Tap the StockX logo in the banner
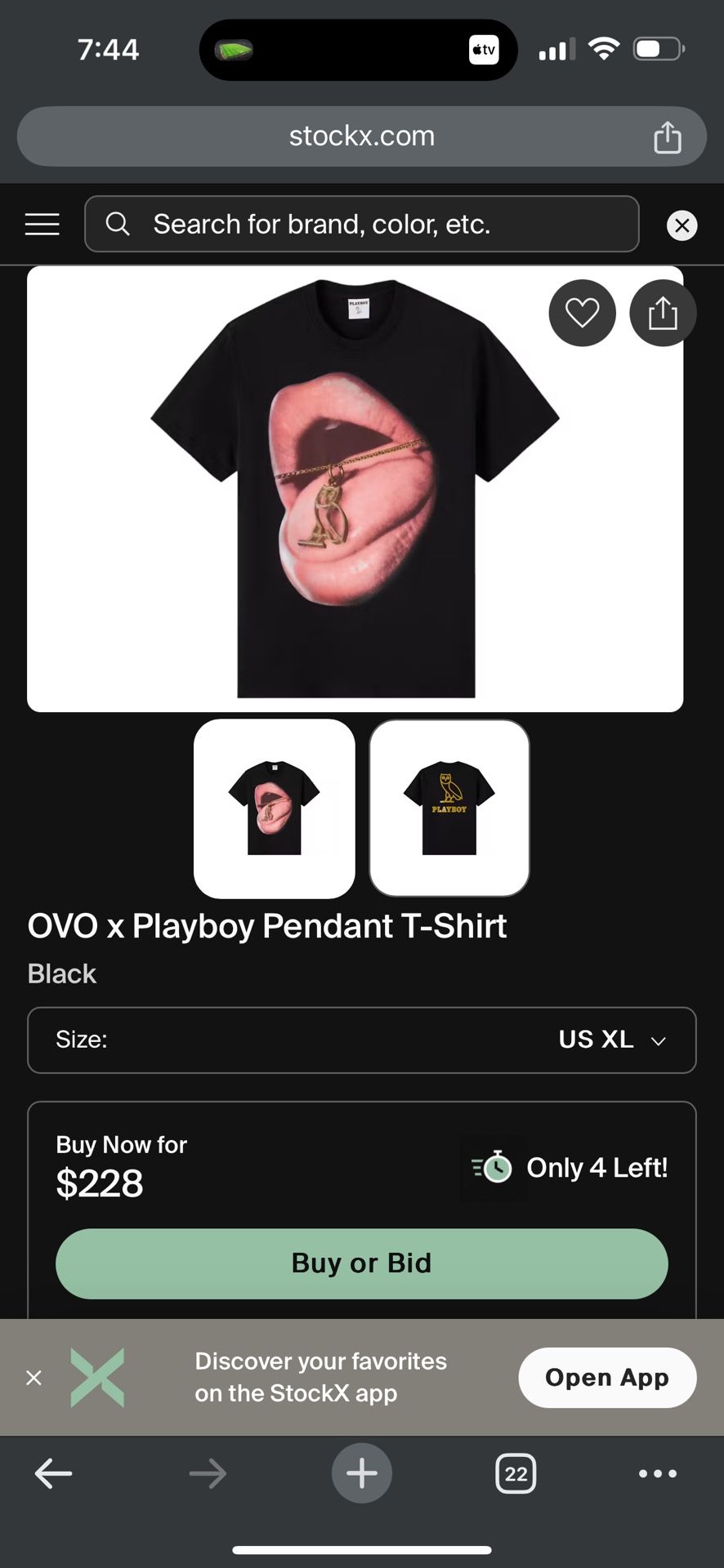This screenshot has height=1568, width=724. tap(97, 1378)
